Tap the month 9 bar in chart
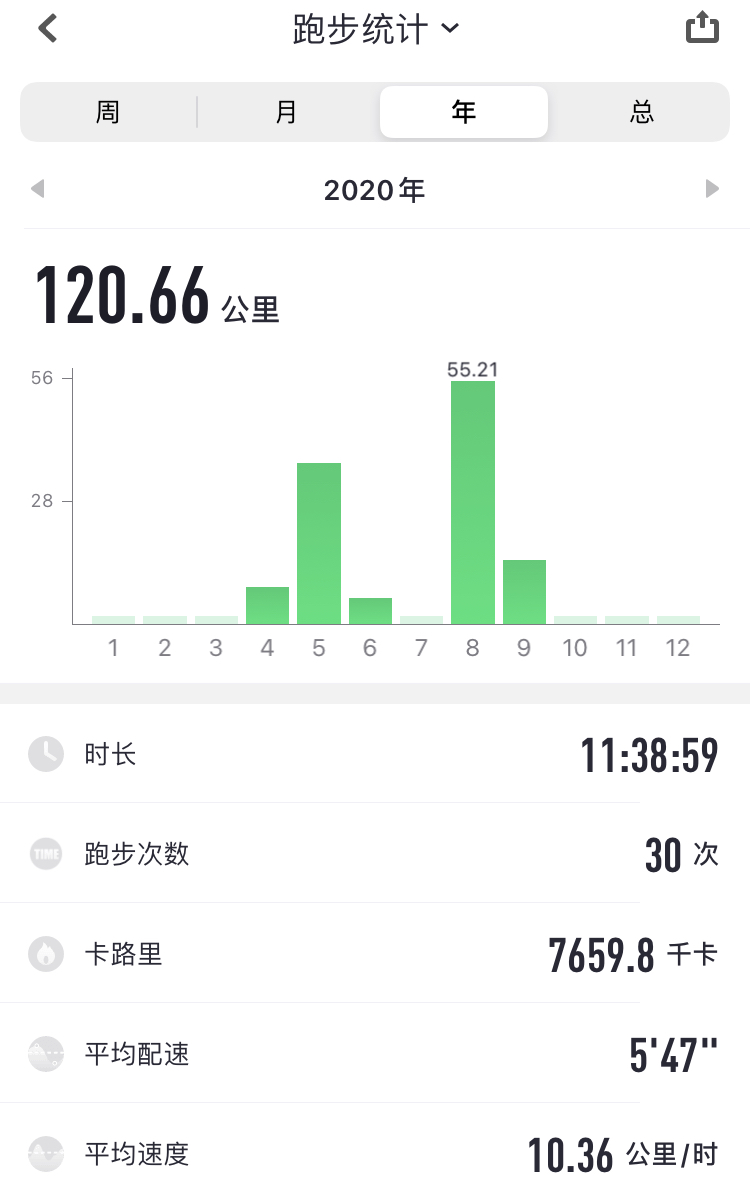Screen dimensions: 750x1196 [x=524, y=592]
